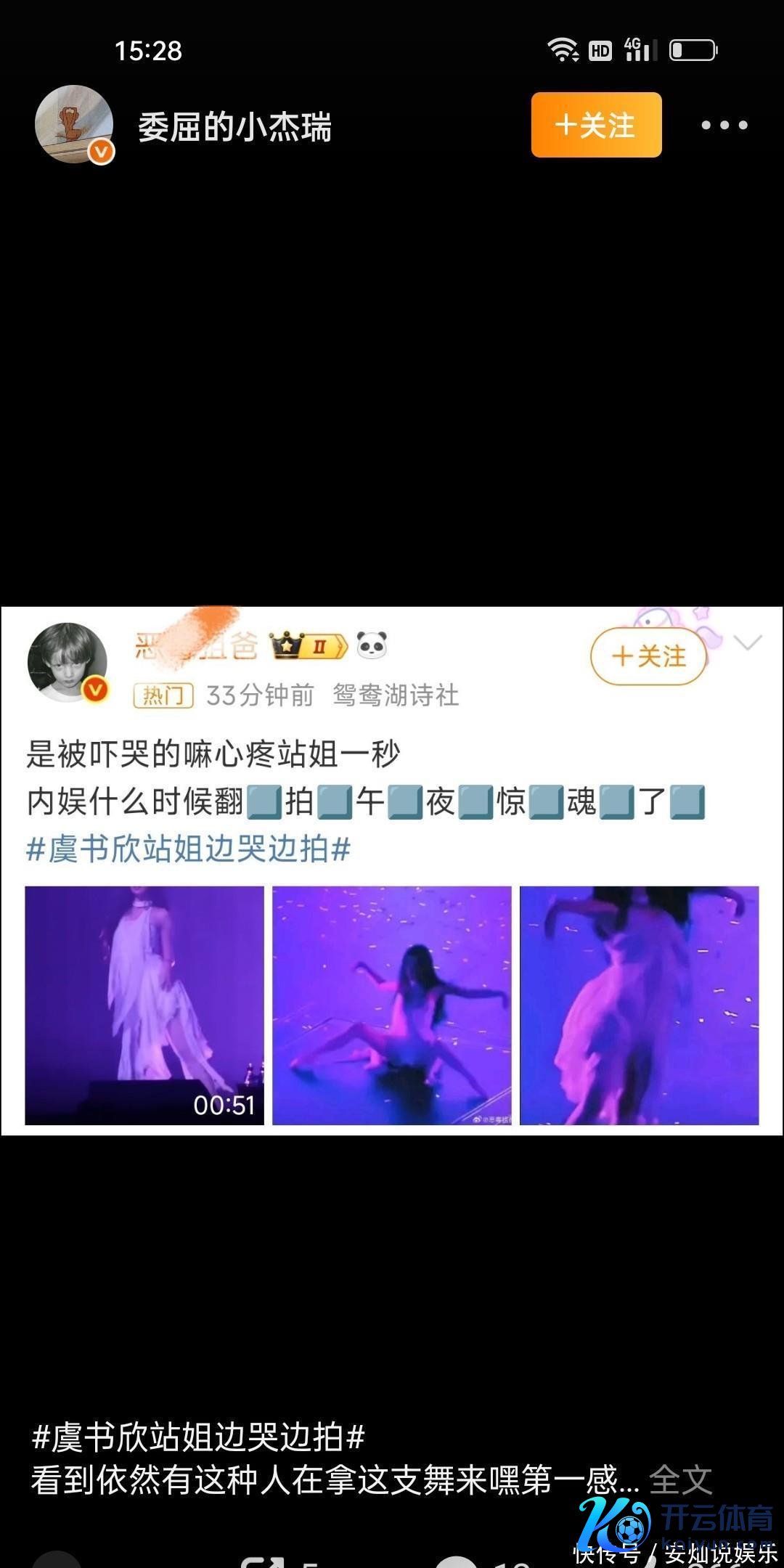
Task: Tap the username 委屈的小杰瑞
Action: [234, 127]
